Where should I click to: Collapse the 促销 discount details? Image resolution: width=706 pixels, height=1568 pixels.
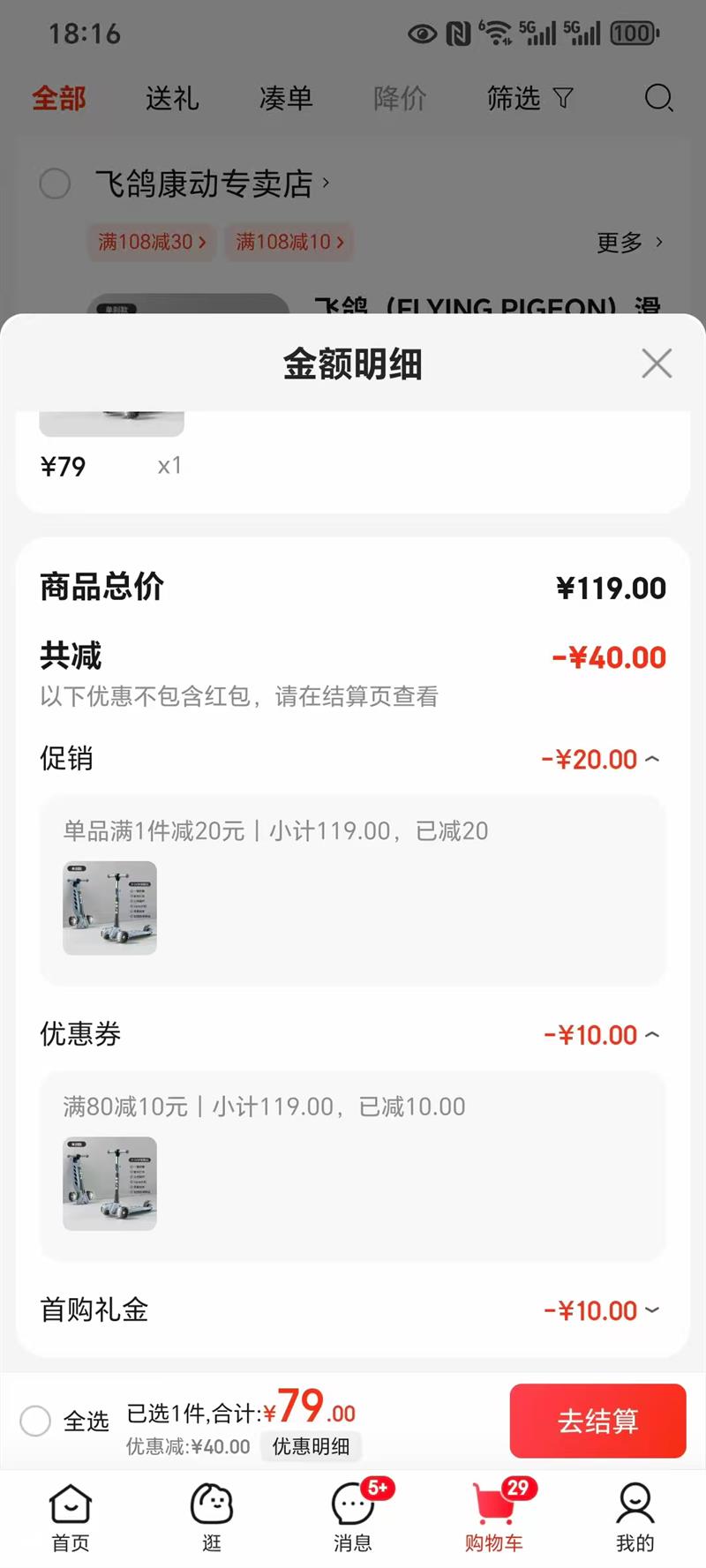pos(651,759)
